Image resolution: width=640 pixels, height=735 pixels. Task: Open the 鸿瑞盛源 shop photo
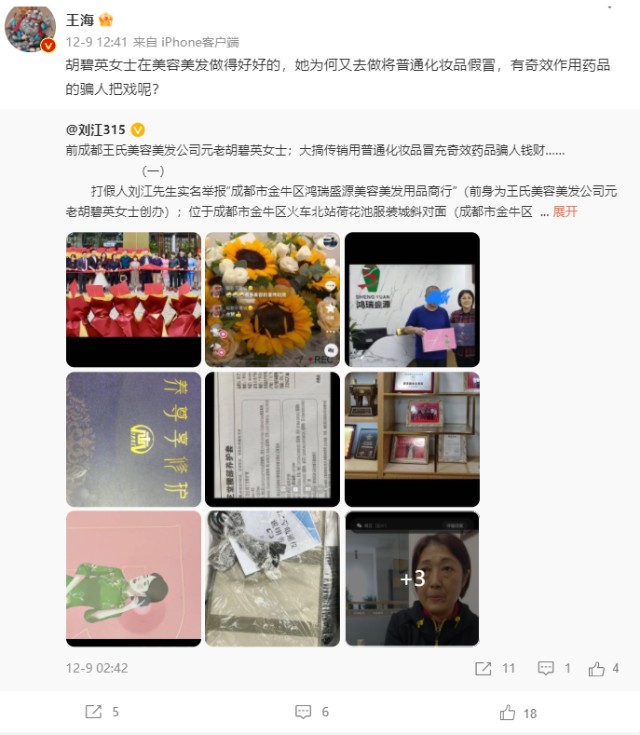(x=412, y=299)
